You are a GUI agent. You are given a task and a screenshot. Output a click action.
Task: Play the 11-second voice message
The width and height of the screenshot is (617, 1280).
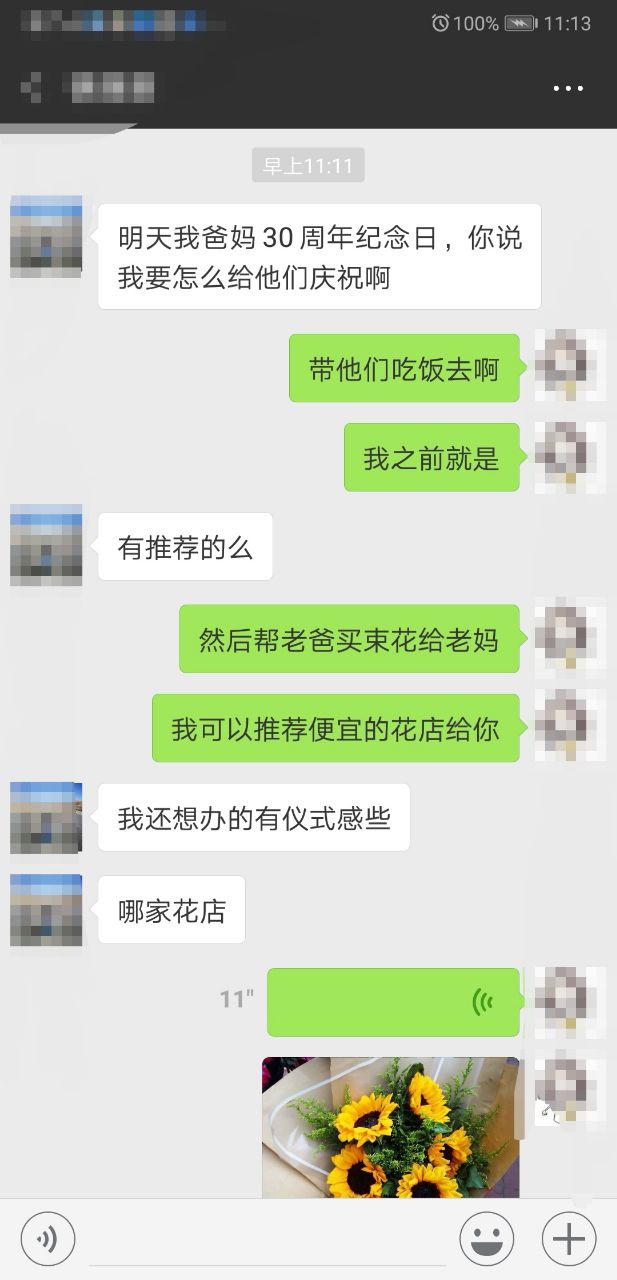393,1001
